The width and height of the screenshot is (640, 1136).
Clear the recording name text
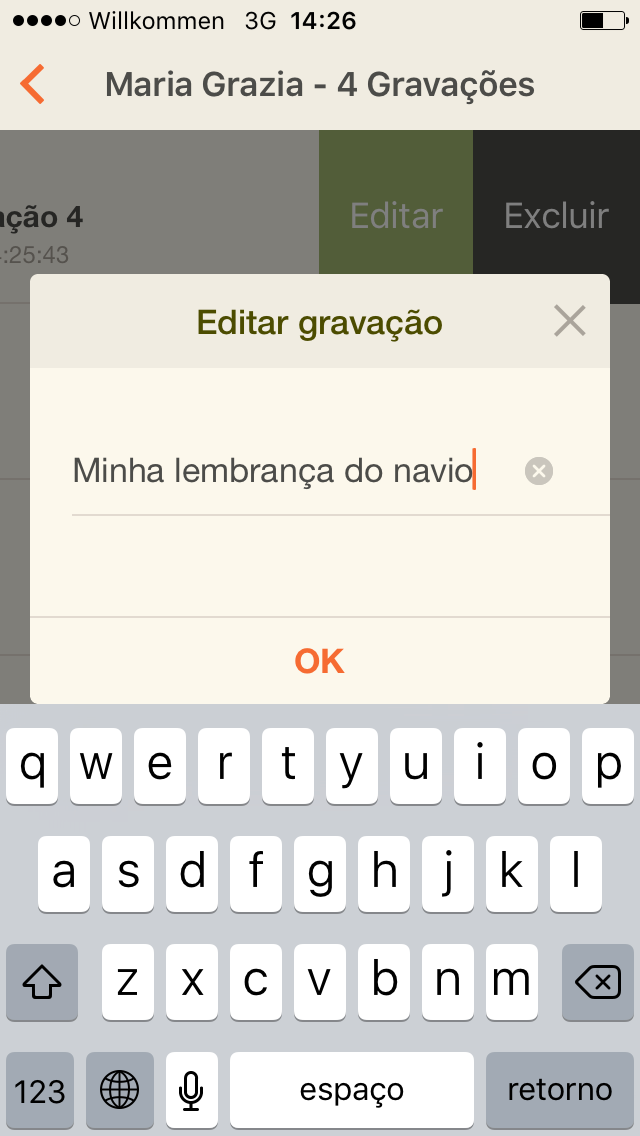(539, 472)
